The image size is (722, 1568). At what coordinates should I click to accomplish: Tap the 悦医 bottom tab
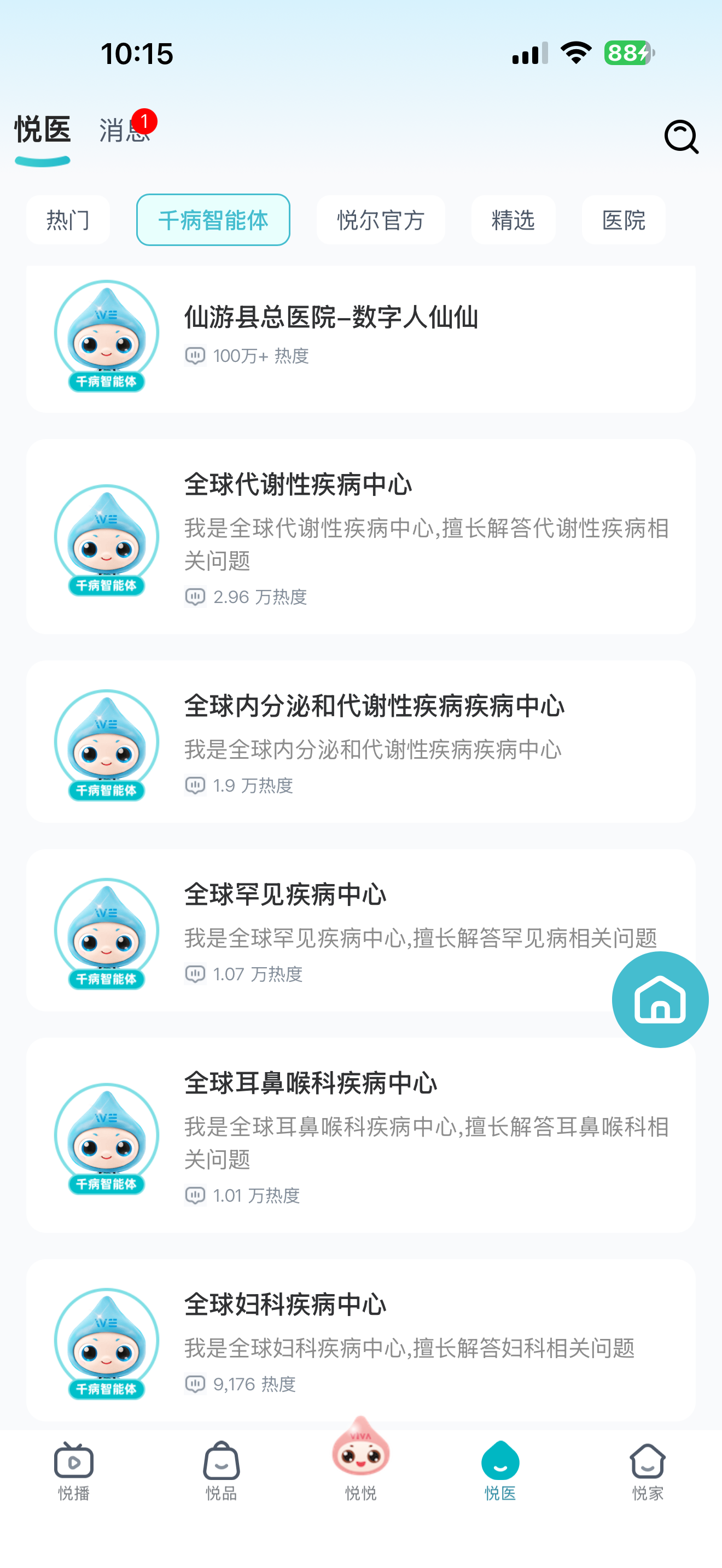[x=500, y=1471]
